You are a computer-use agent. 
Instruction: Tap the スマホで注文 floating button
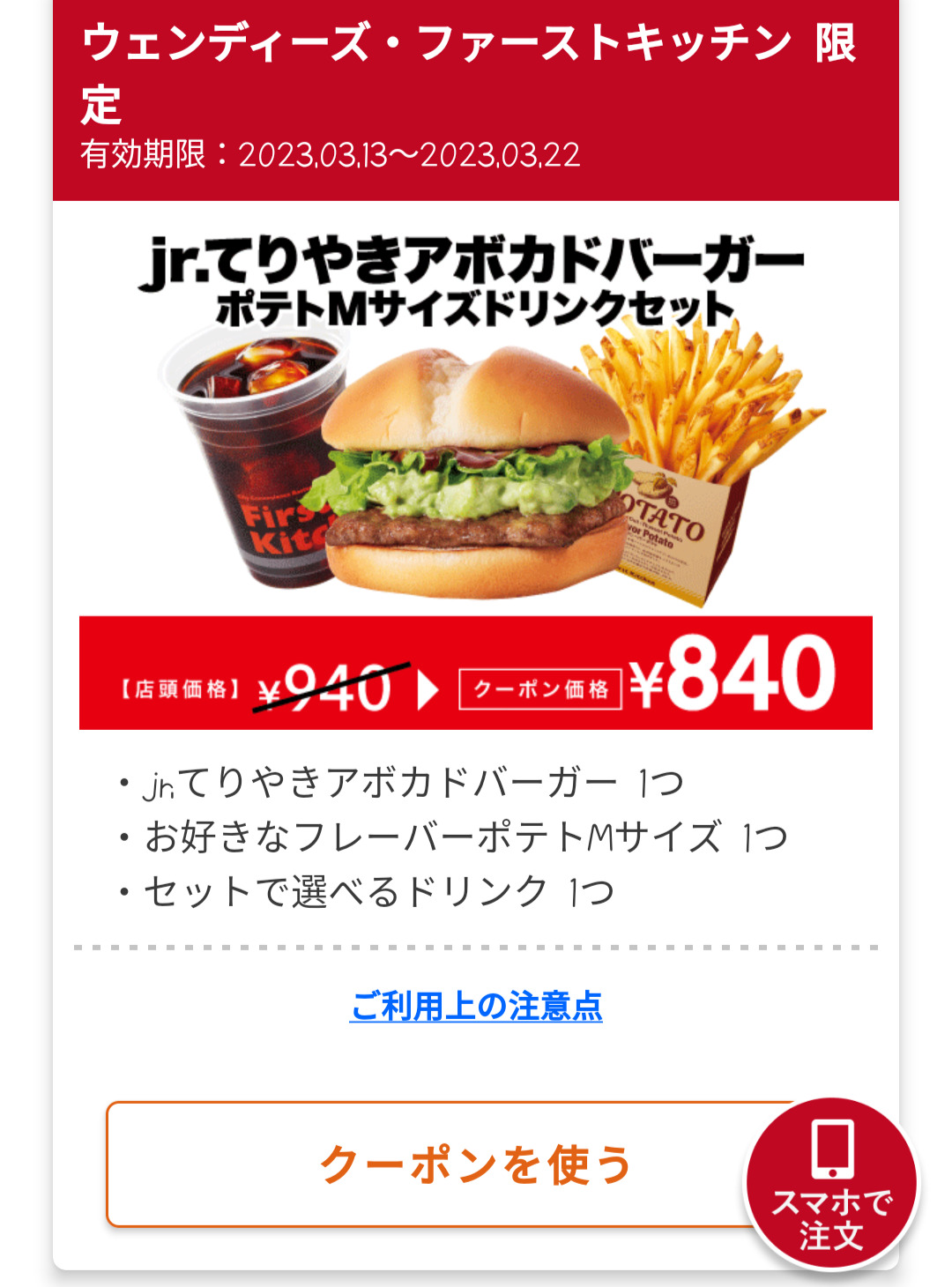click(x=831, y=1183)
